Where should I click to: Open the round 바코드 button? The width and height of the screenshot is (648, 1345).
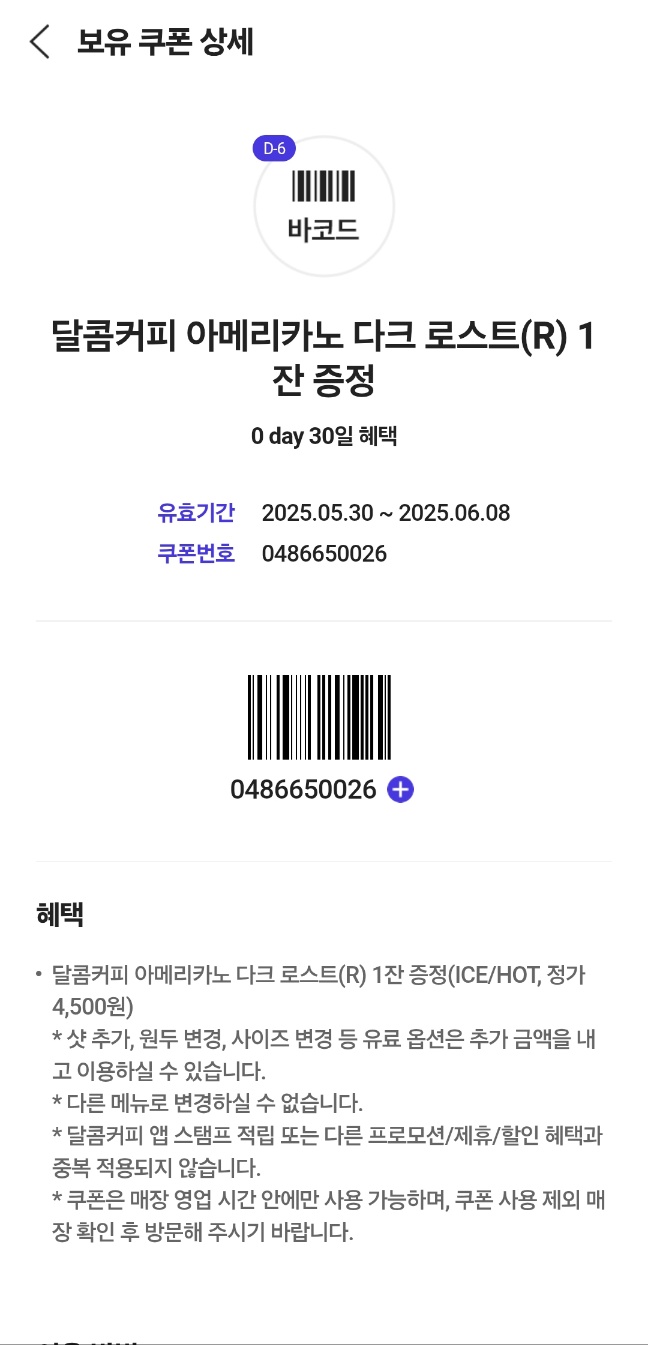pyautogui.click(x=324, y=206)
